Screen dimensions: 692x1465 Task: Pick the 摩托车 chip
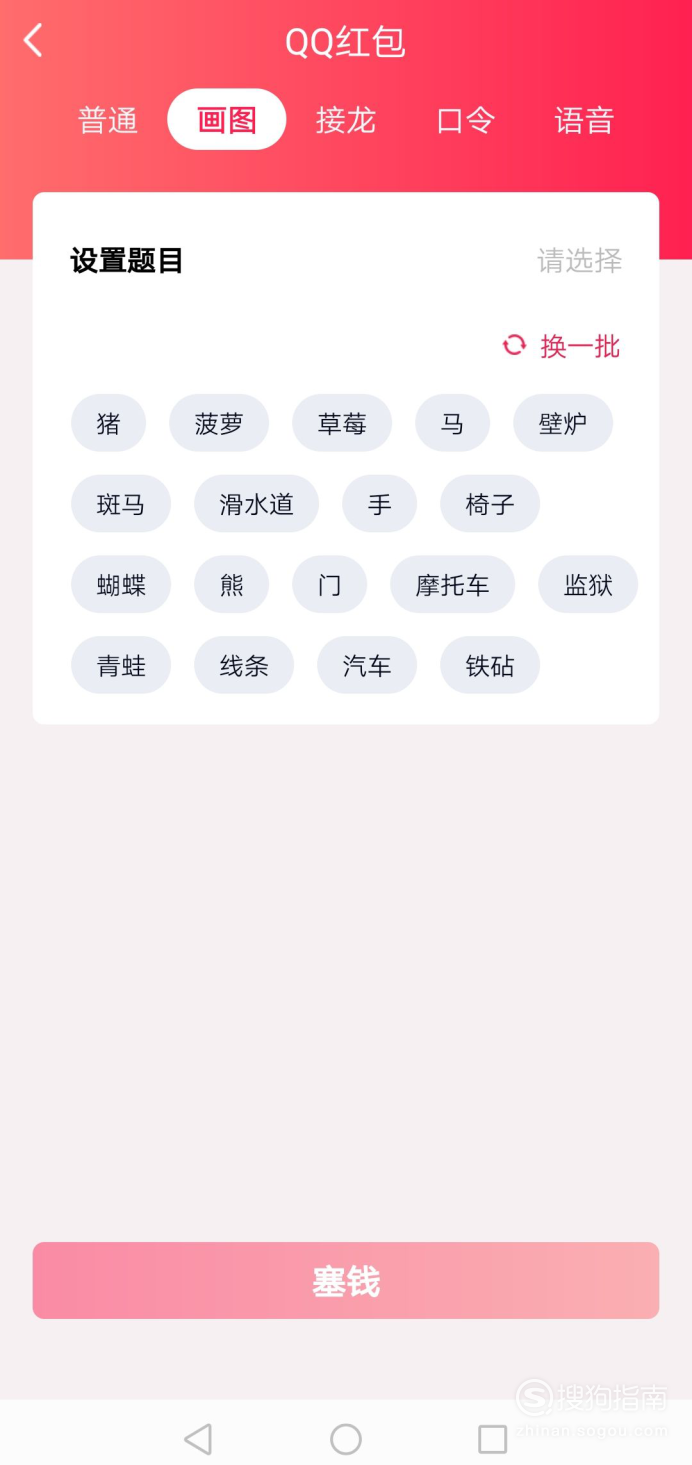[x=452, y=585]
